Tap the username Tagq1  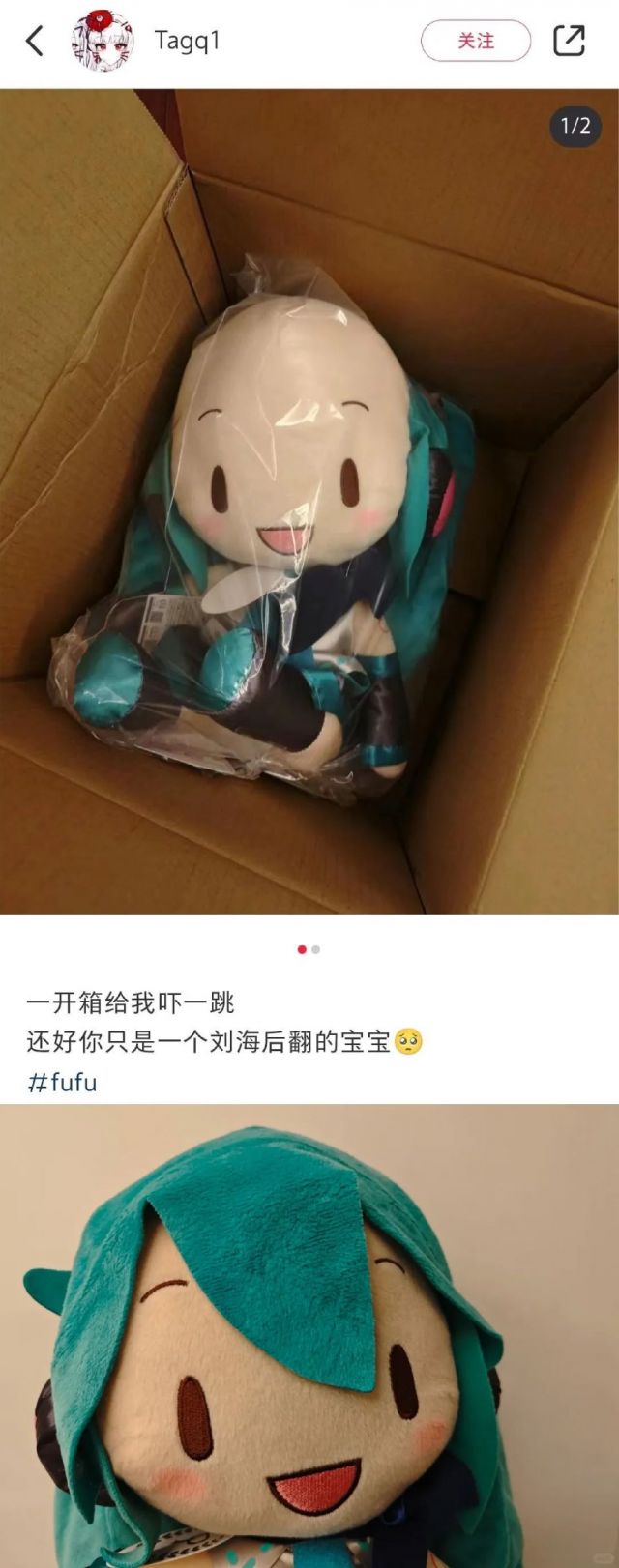[188, 41]
